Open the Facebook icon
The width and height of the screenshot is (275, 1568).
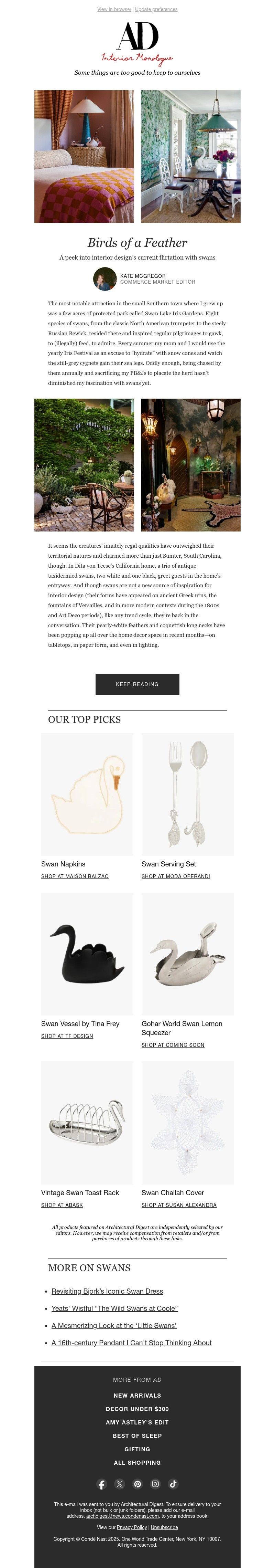pos(102,1484)
